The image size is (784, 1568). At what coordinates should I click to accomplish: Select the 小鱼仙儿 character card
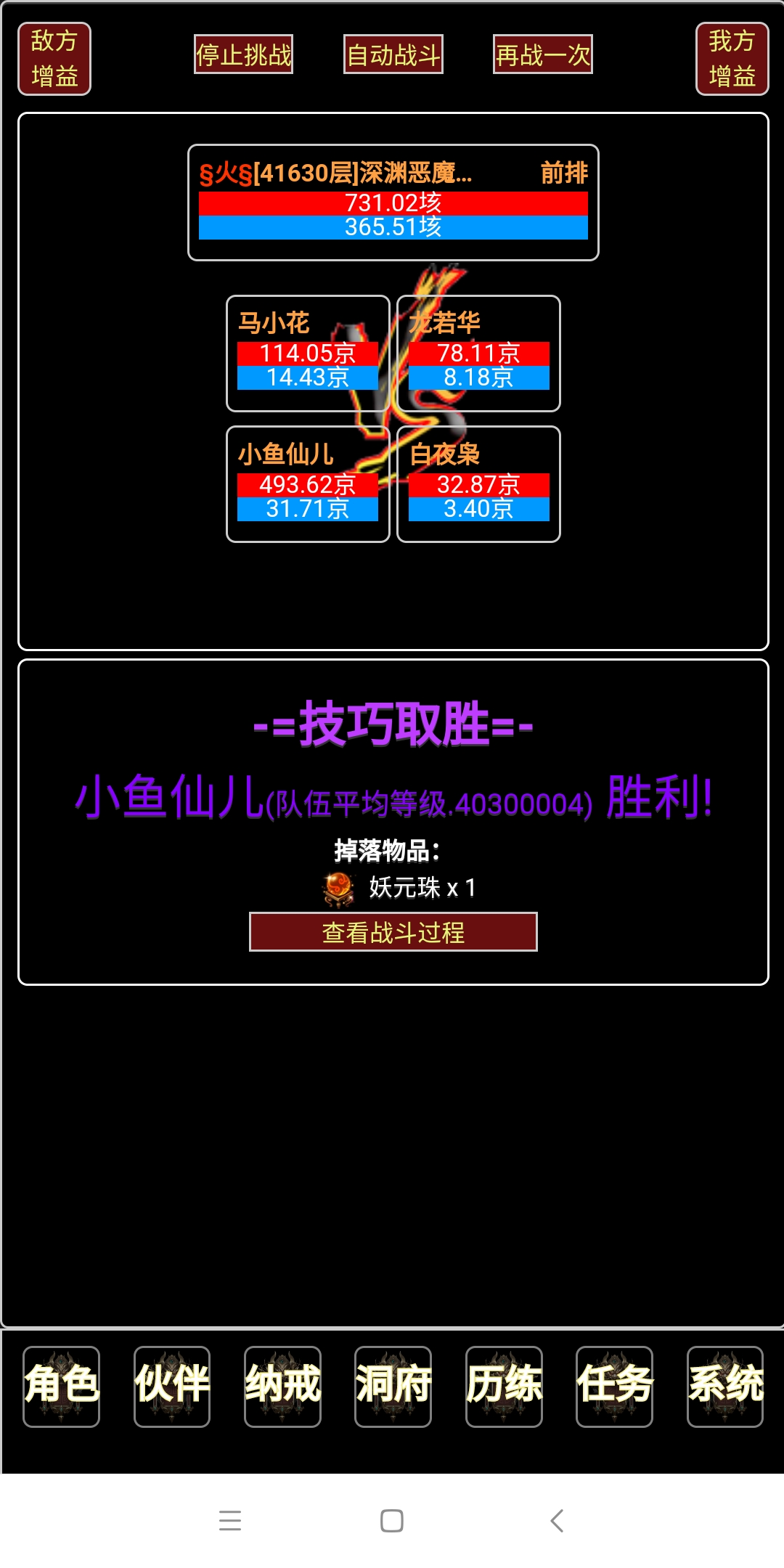pos(308,484)
